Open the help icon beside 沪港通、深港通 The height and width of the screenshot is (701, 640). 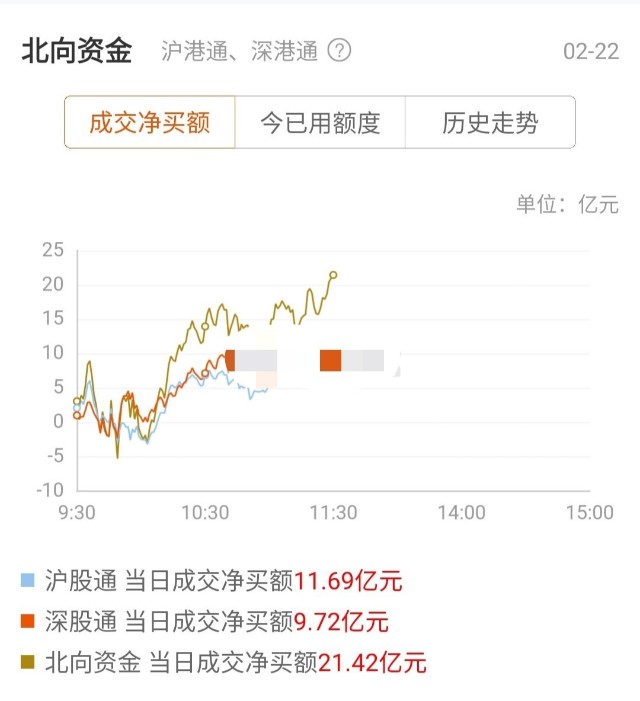coord(340,51)
